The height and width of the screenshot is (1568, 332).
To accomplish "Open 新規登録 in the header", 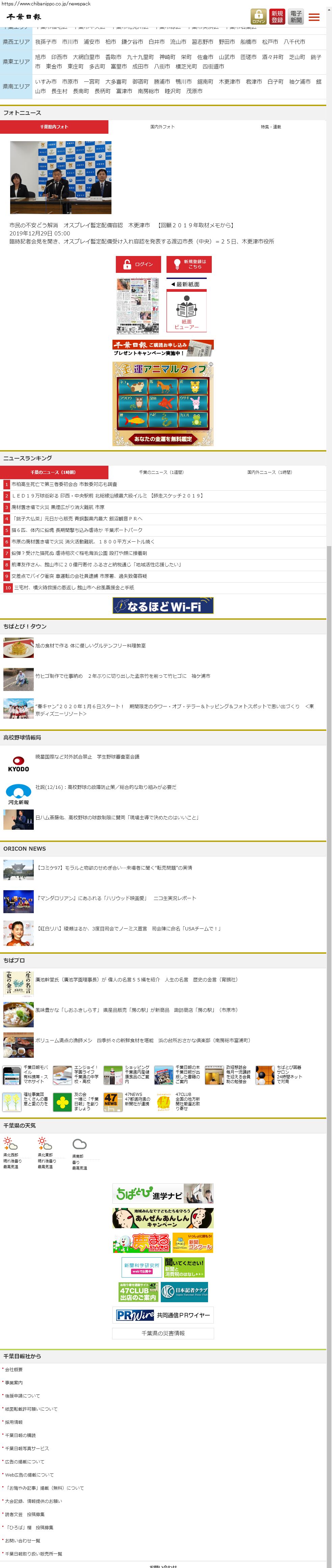I will pos(277,17).
